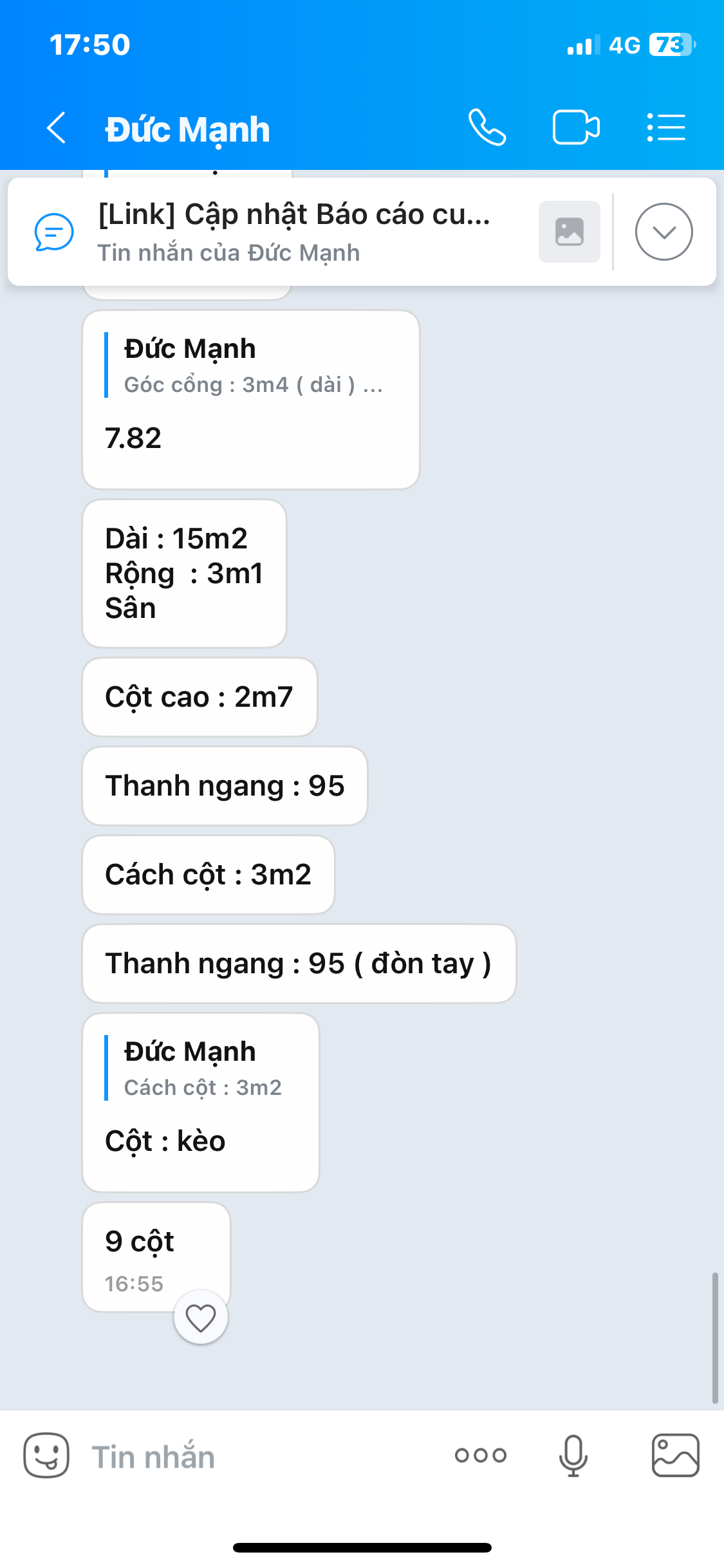The height and width of the screenshot is (1568, 724).
Task: Open the photo gallery picker
Action: point(675,1455)
